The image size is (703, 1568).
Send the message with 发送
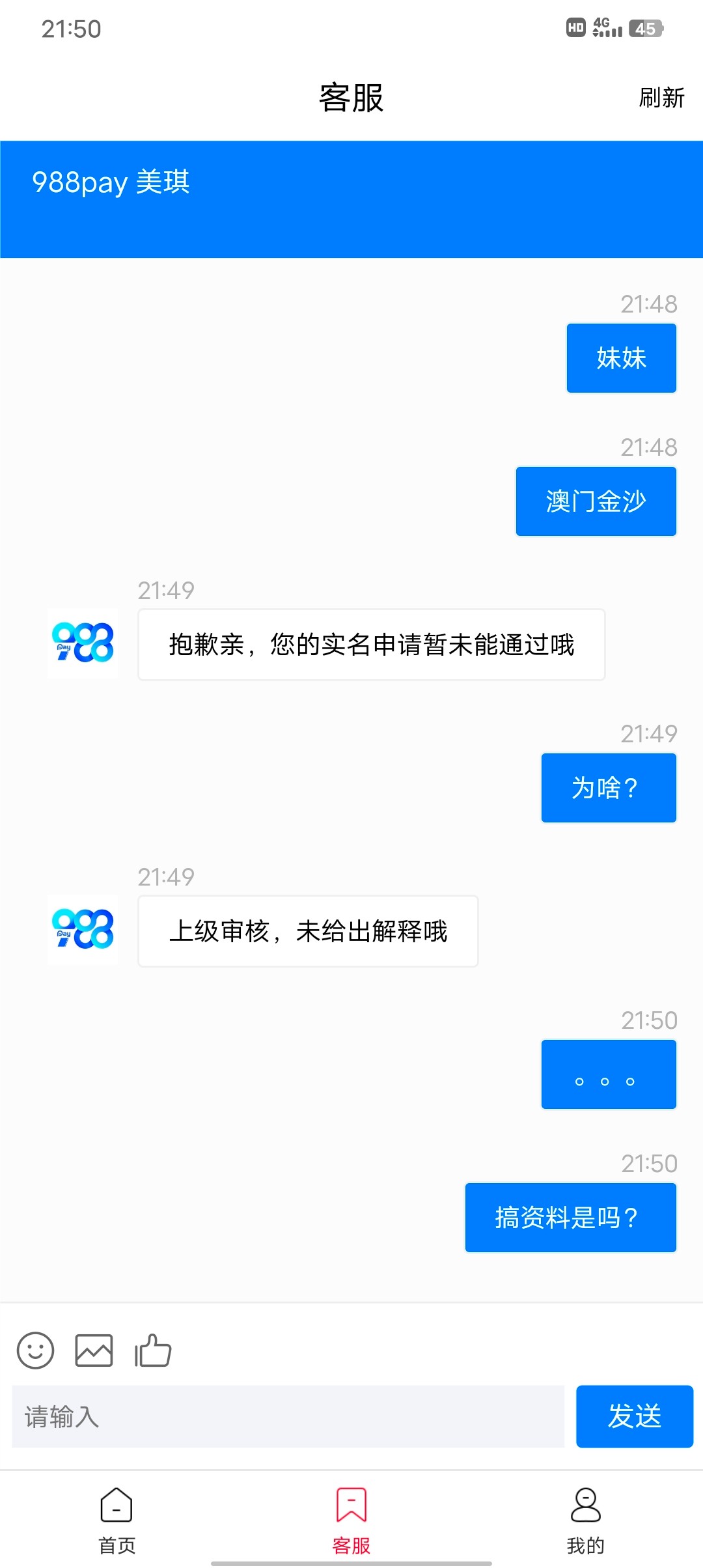pyautogui.click(x=634, y=1416)
